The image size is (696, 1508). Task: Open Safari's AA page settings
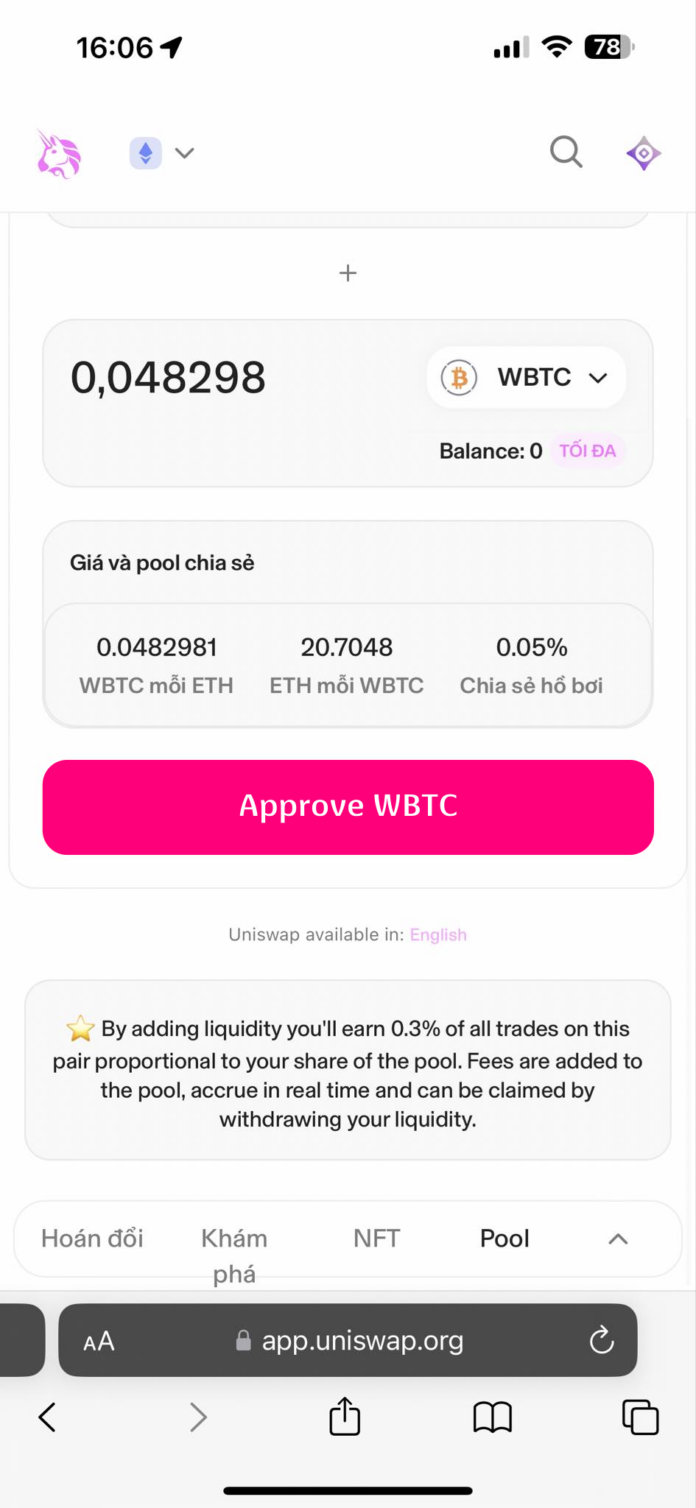[x=99, y=1341]
